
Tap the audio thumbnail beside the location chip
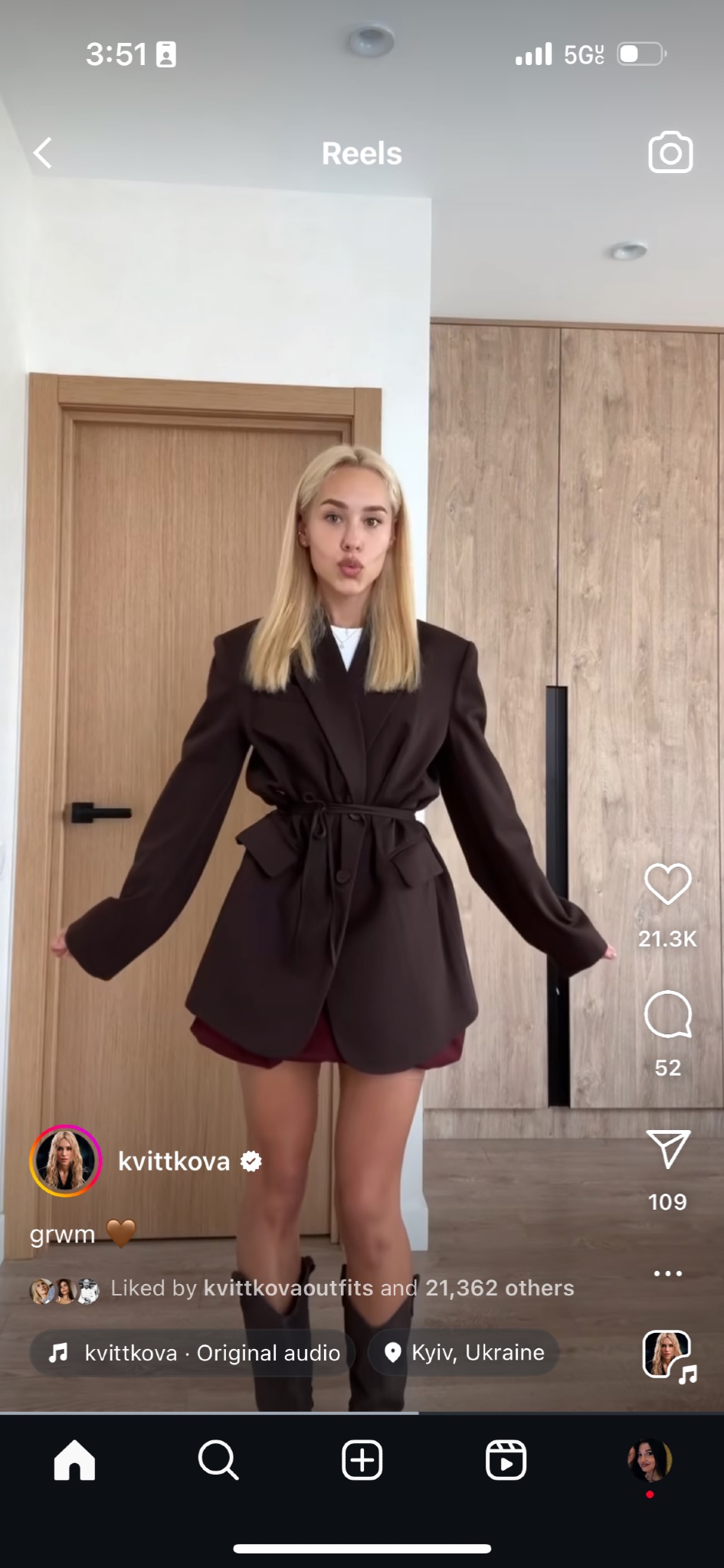[x=668, y=1356]
